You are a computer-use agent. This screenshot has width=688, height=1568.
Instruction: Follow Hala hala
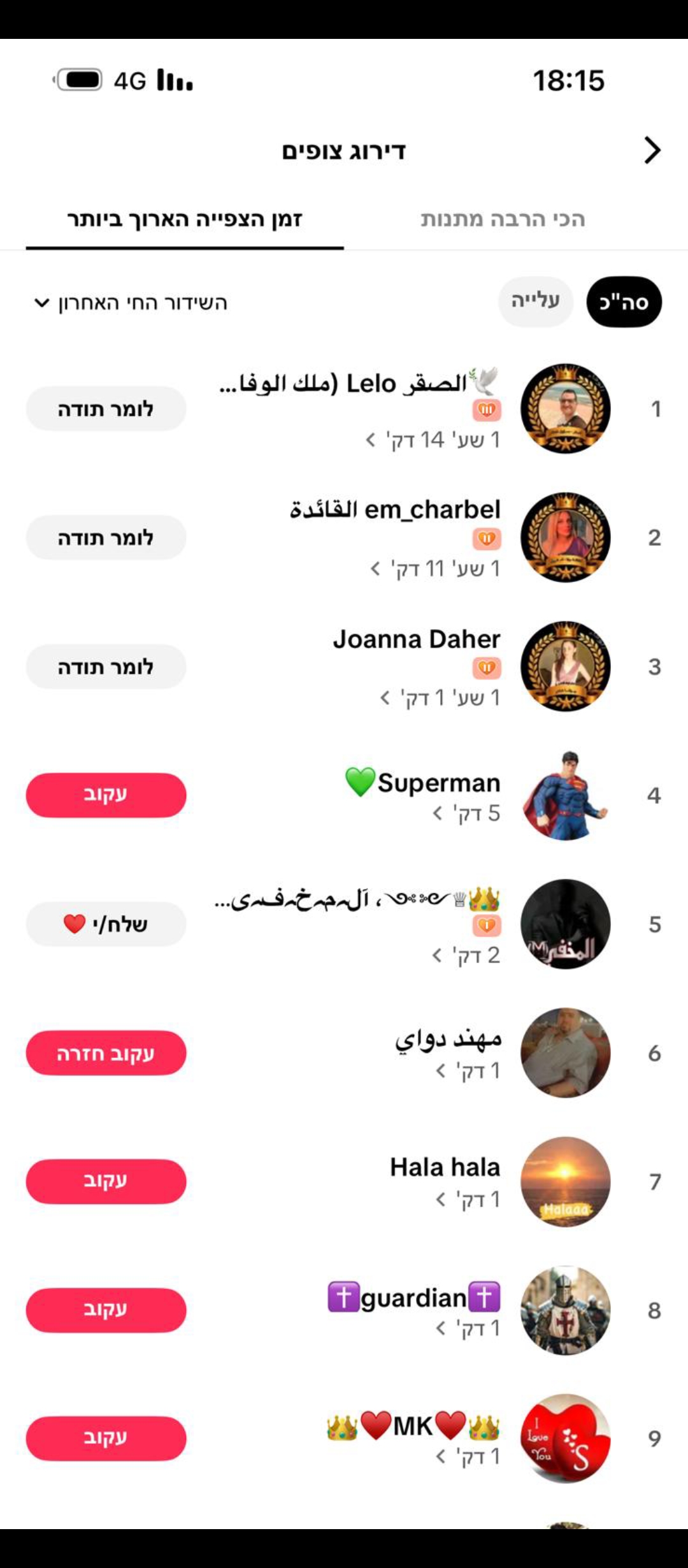coord(106,1182)
